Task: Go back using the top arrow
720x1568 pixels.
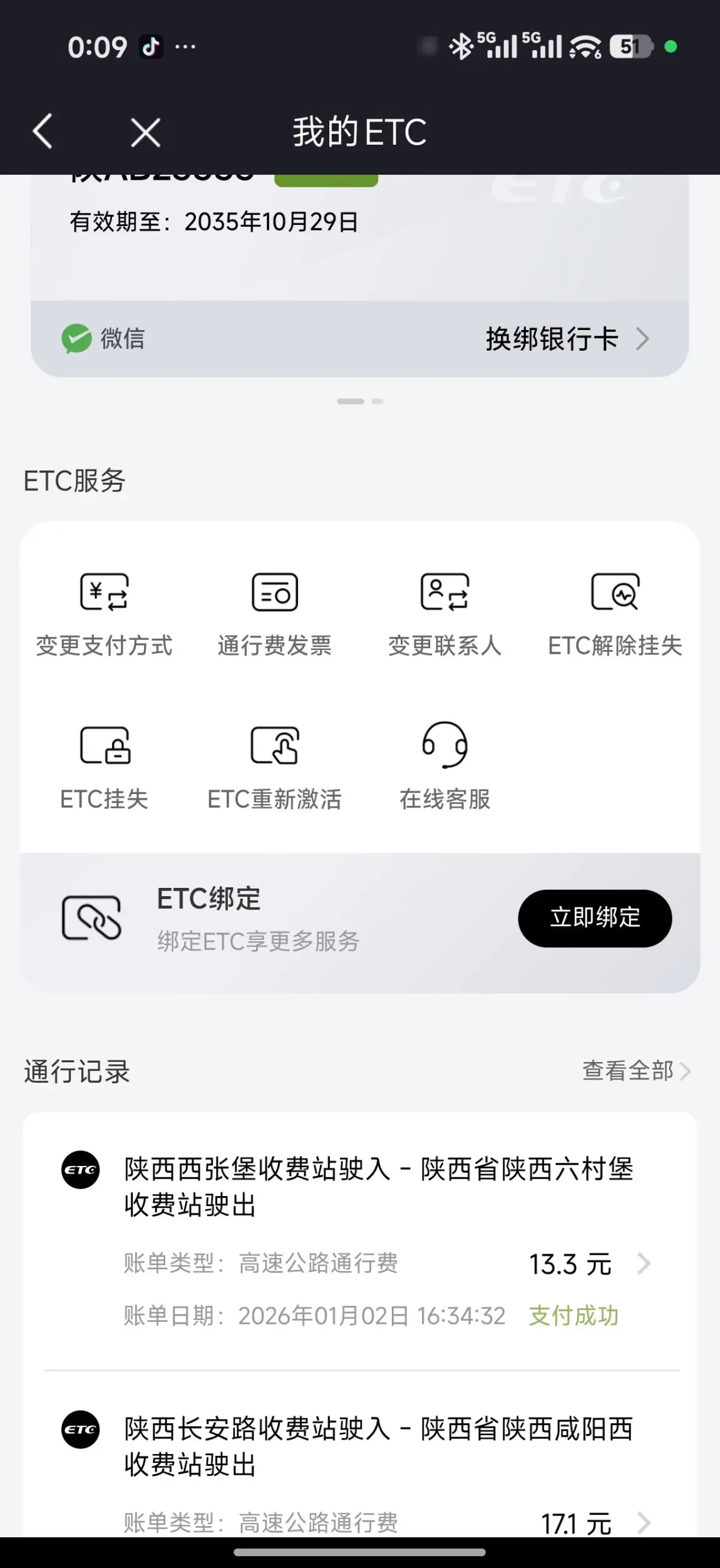Action: [43, 132]
